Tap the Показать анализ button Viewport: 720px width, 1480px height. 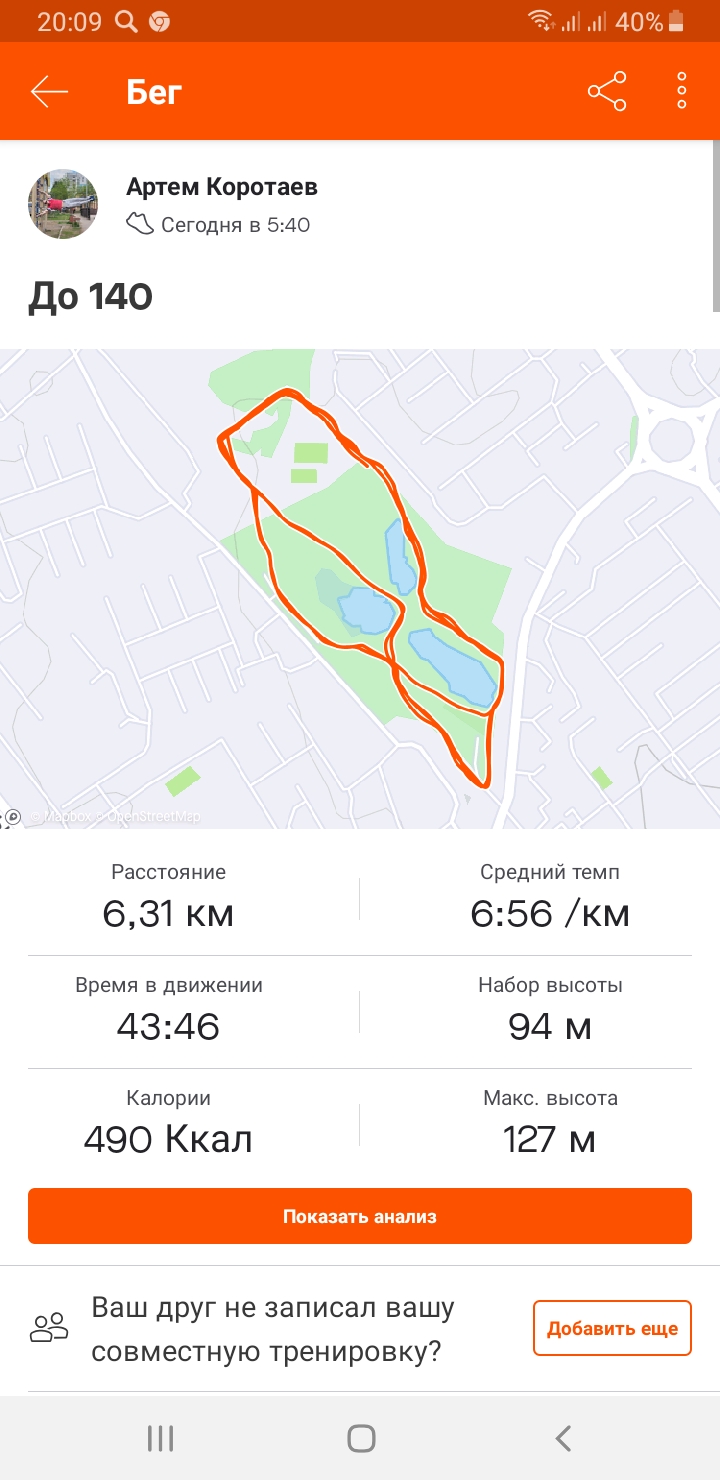[360, 1216]
